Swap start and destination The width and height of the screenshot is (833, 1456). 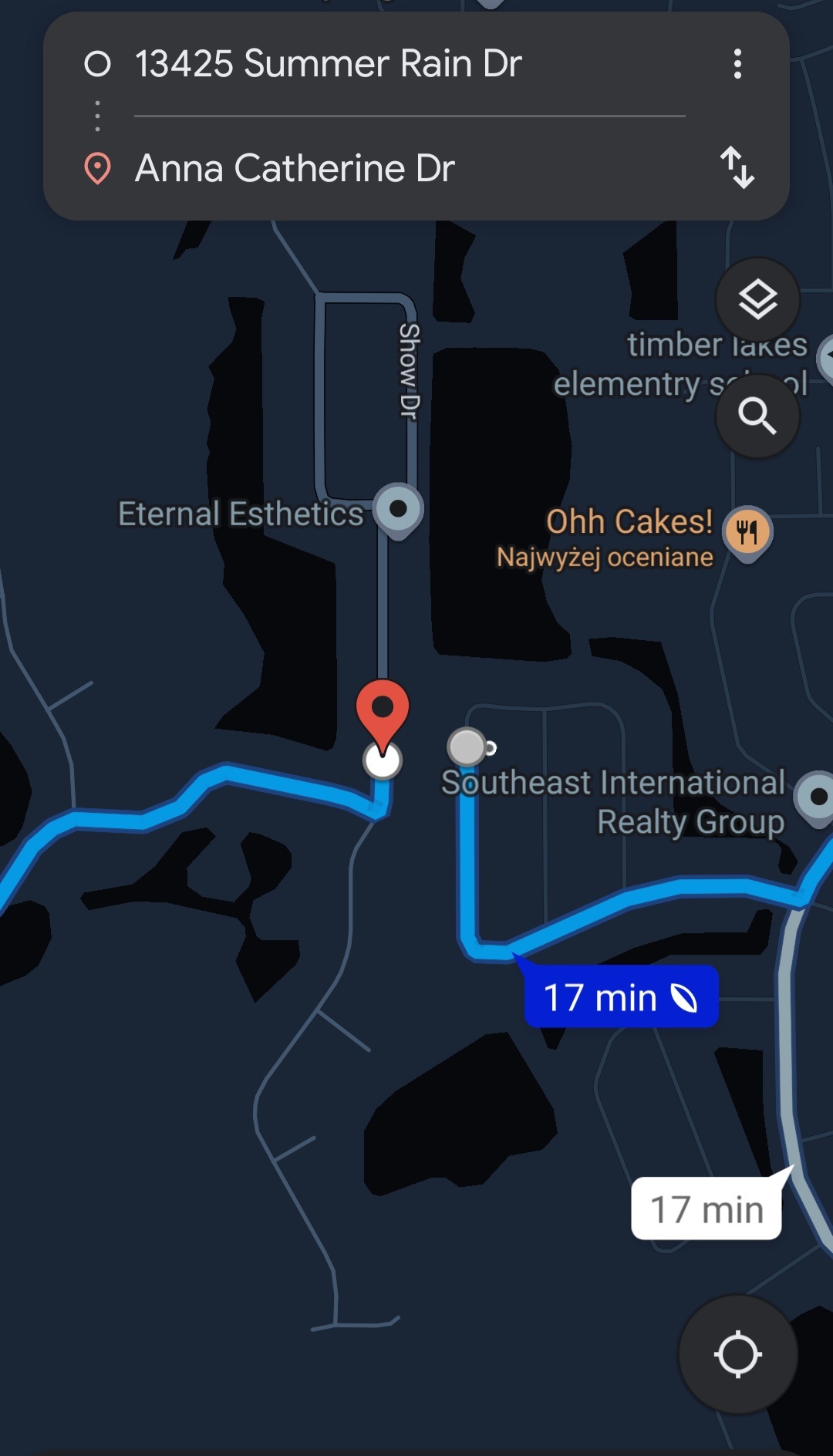click(737, 168)
